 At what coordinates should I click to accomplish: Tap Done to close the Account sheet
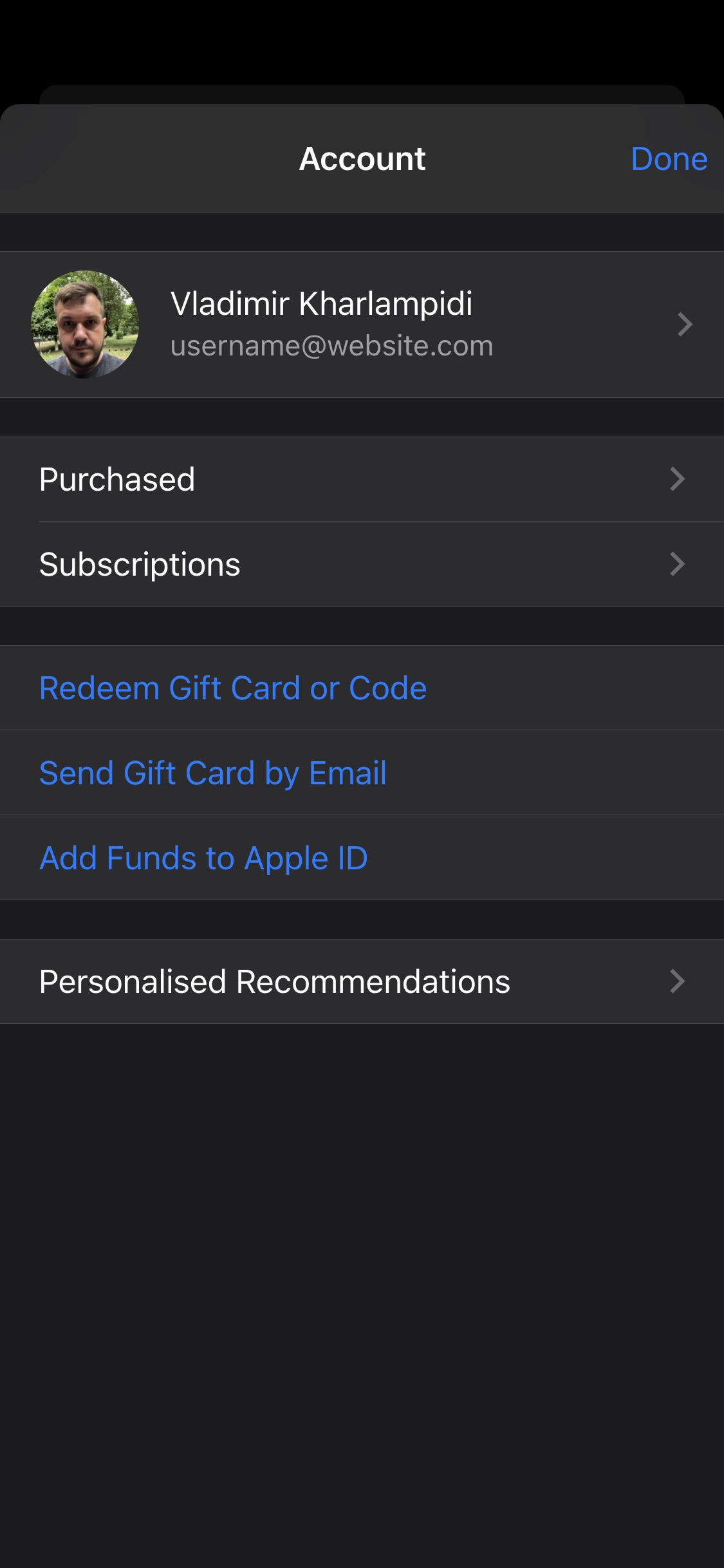click(x=669, y=158)
